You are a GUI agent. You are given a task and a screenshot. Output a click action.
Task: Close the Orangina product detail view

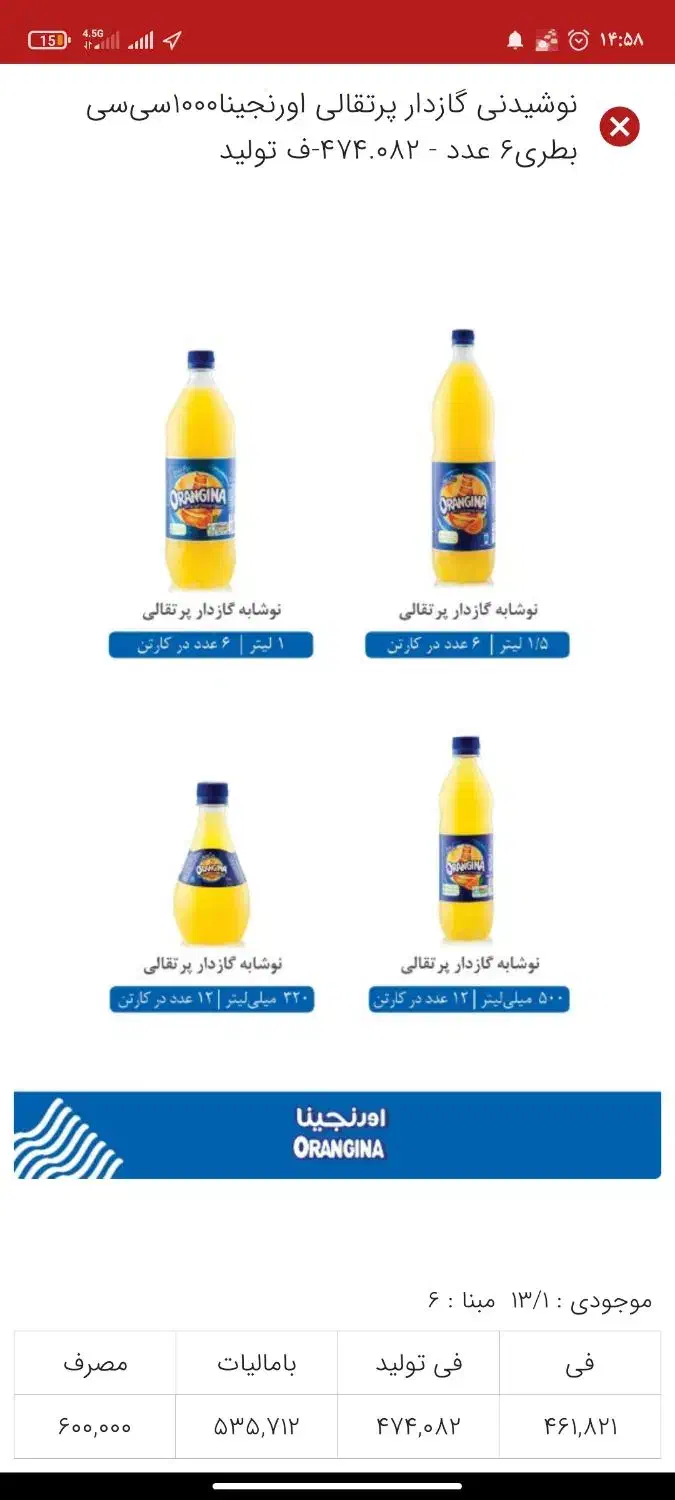620,126
